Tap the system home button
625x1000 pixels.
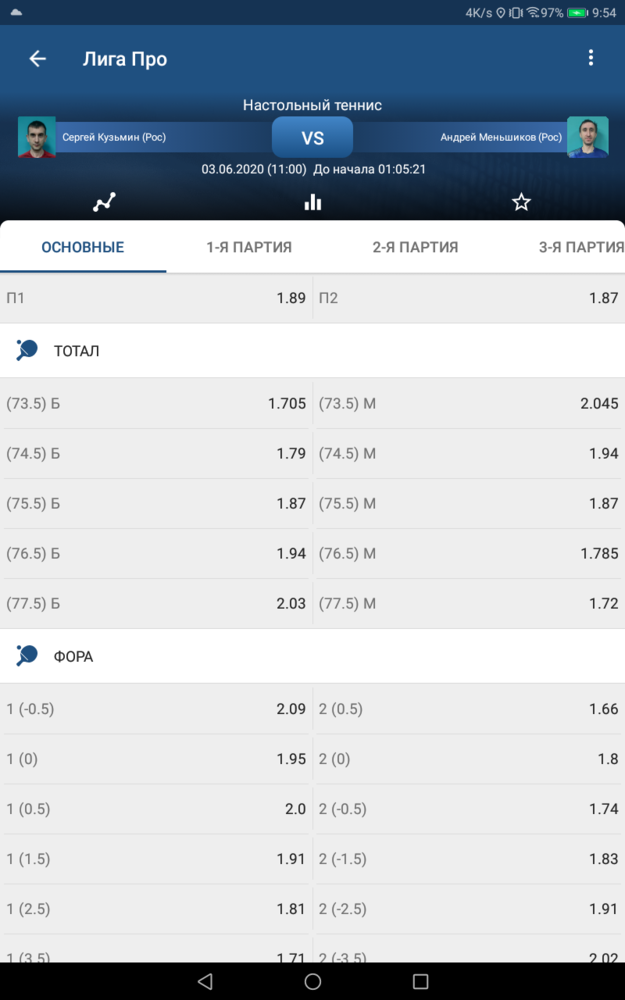312,982
